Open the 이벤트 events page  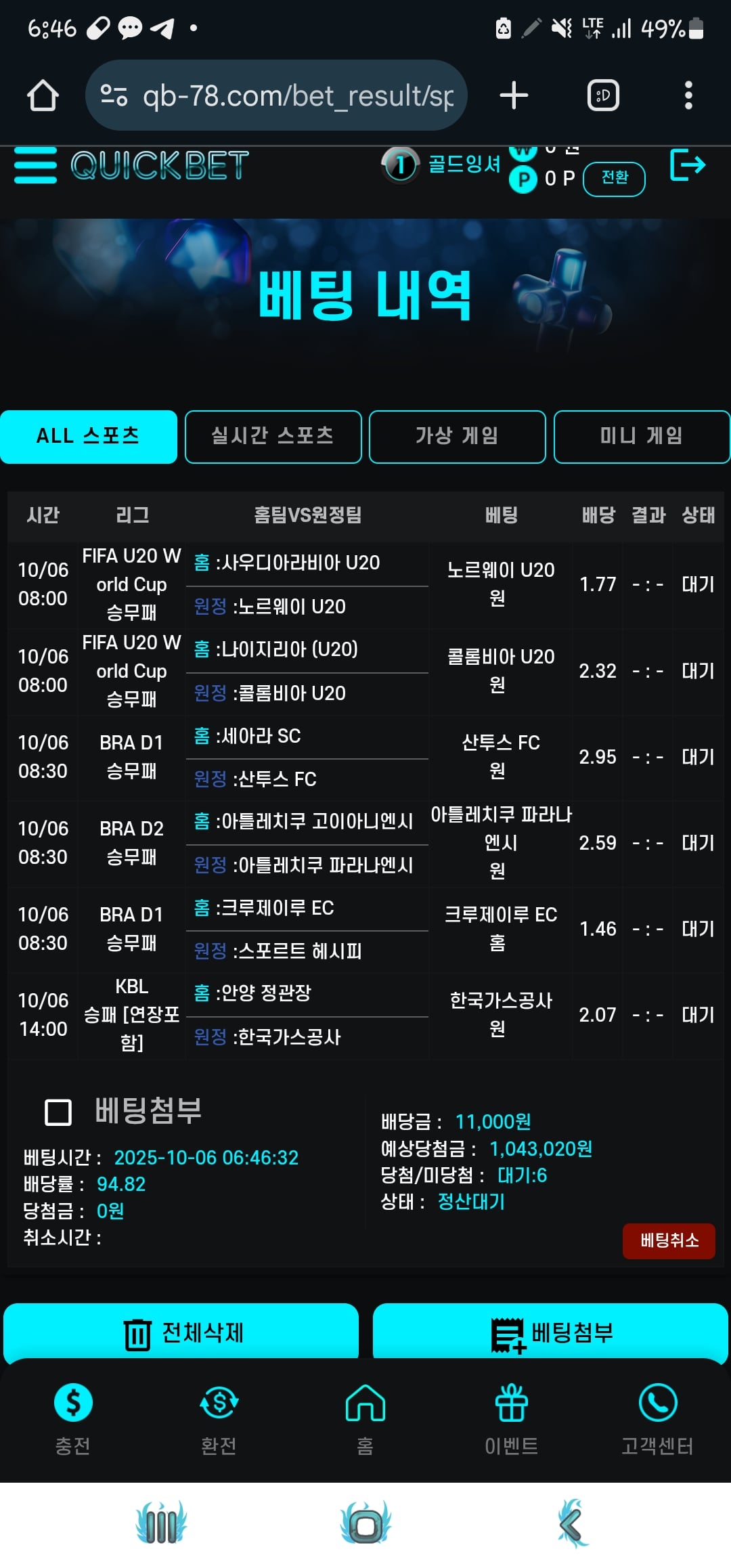click(512, 1418)
